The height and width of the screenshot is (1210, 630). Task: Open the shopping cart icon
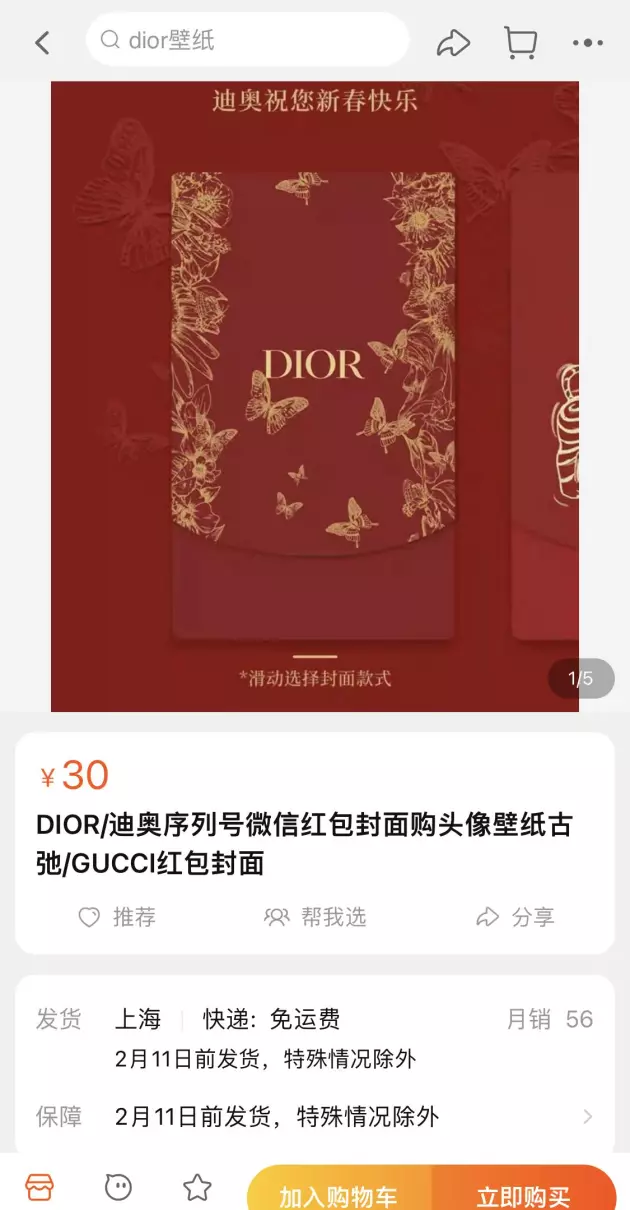520,42
